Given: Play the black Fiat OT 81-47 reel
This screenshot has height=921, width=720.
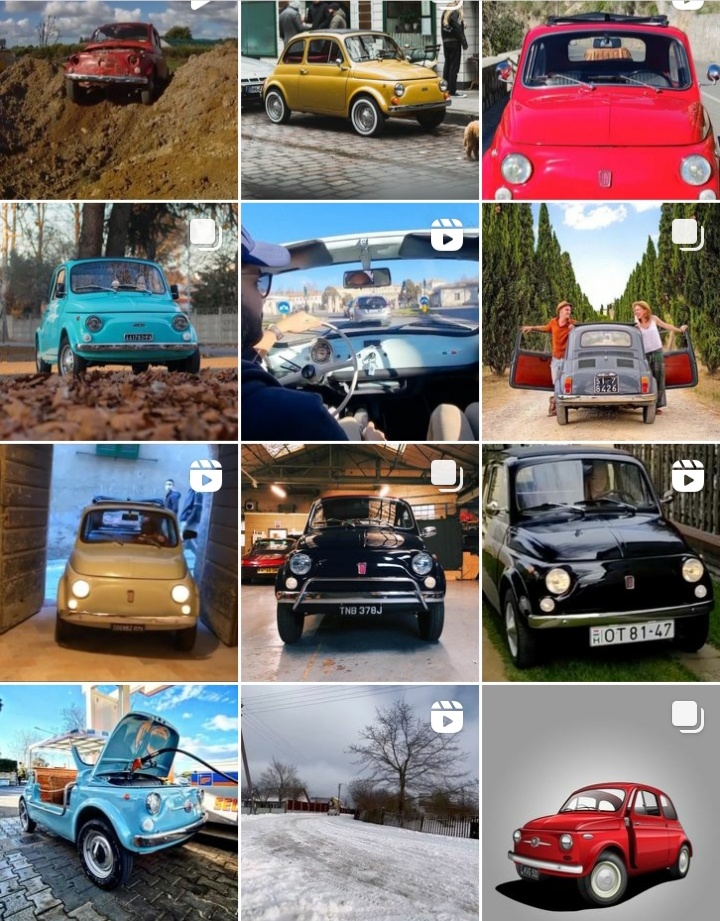Looking at the screenshot, I should click(x=600, y=563).
